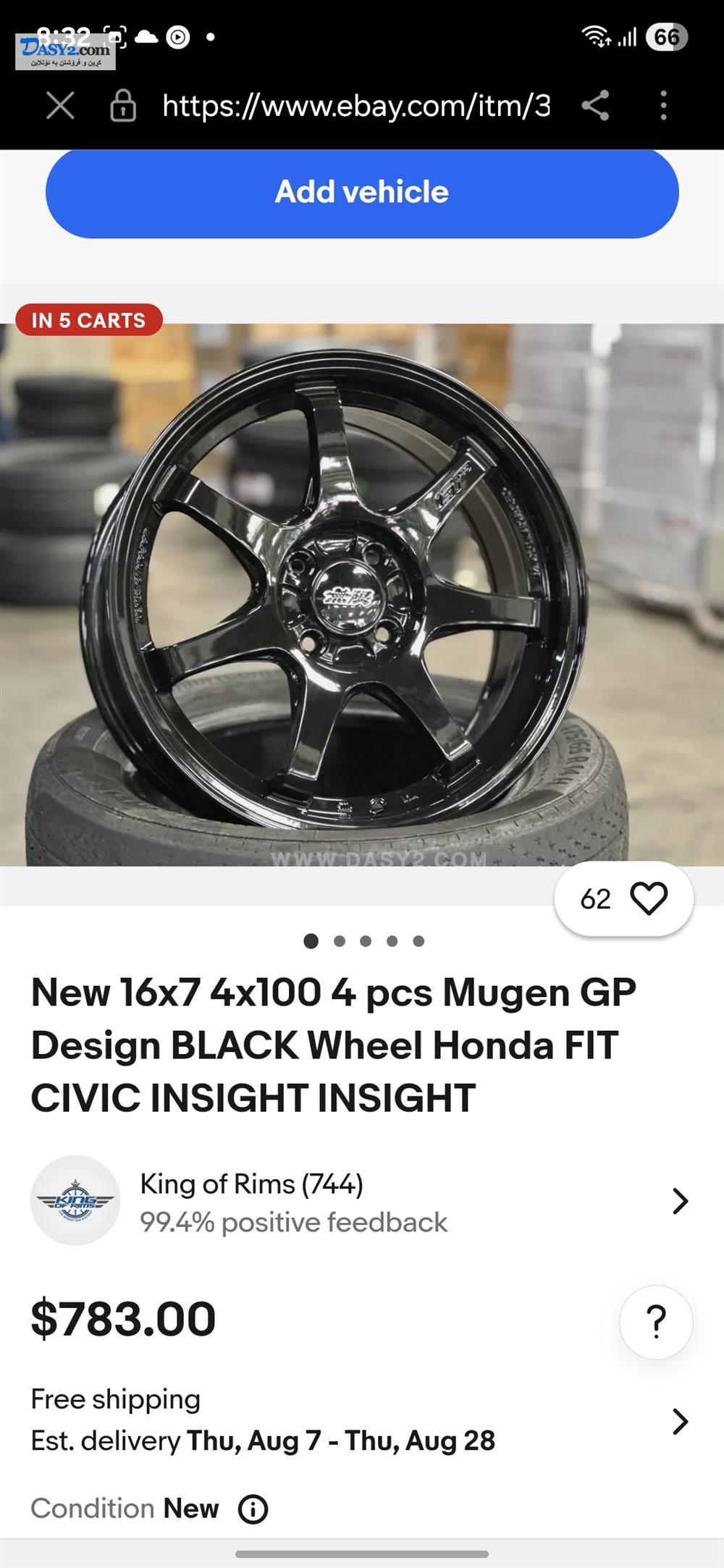Screen dimensions: 724x1568
Task: View site security lock info
Action: [x=123, y=106]
